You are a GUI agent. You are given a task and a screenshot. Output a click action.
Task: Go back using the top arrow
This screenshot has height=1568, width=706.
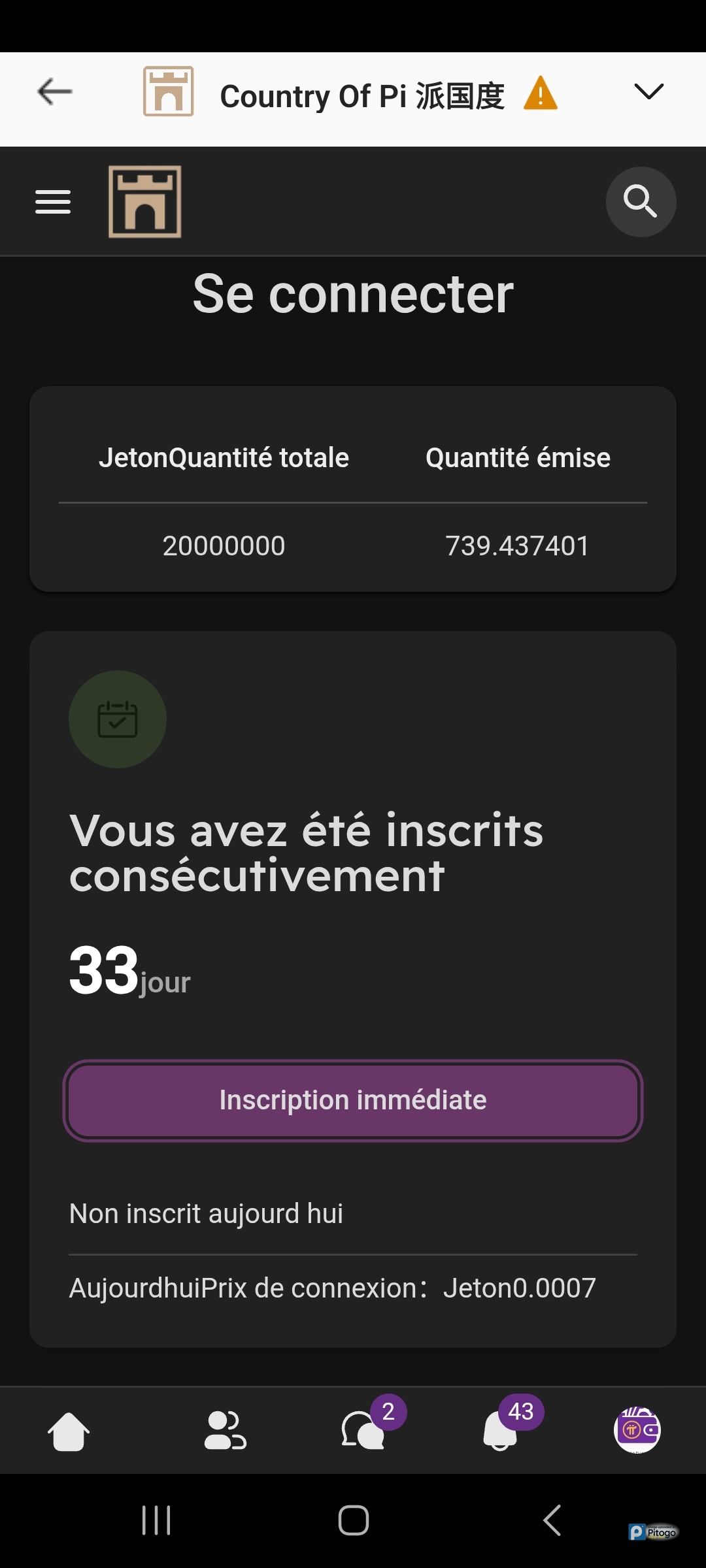55,91
